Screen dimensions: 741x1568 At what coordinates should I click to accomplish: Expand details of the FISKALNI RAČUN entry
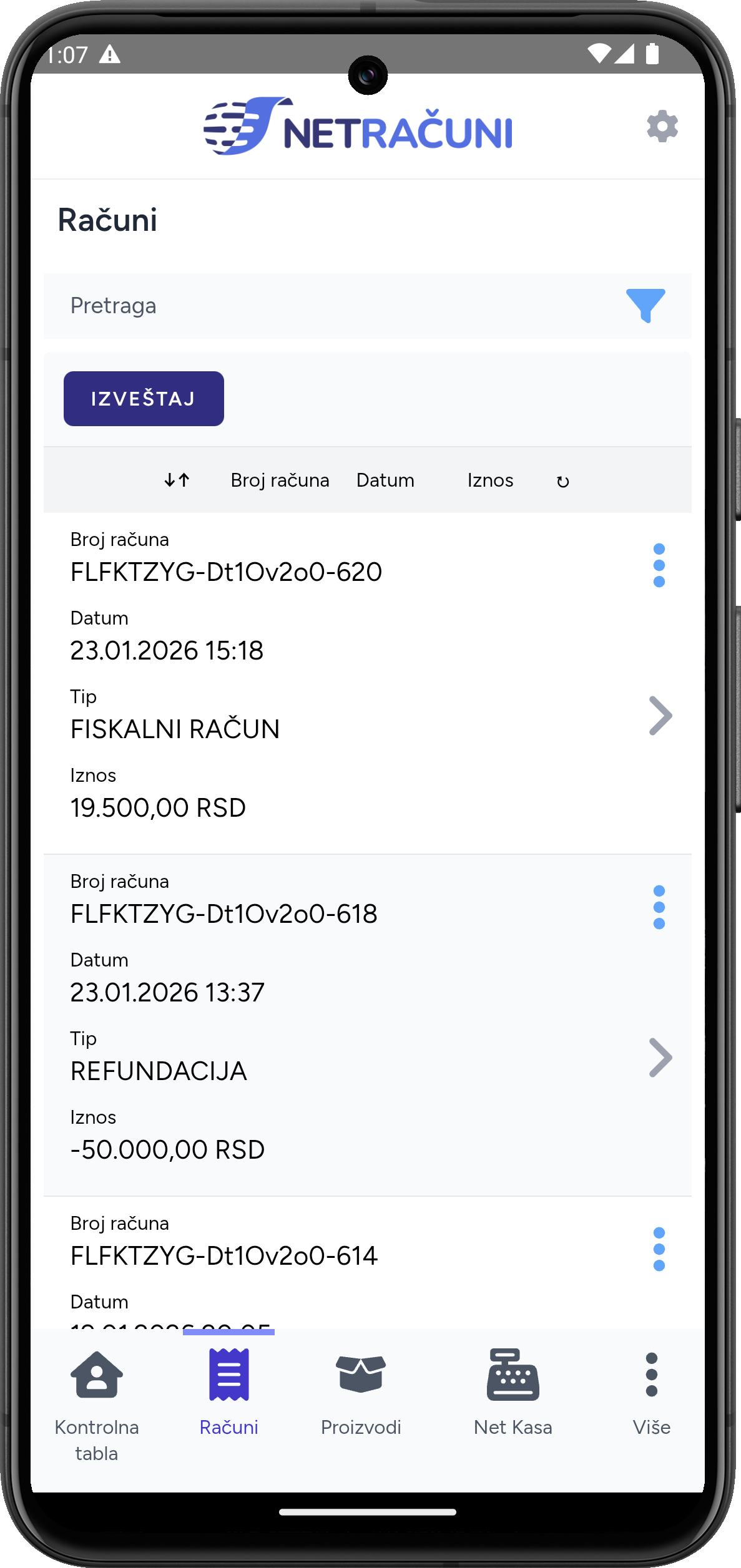coord(660,716)
